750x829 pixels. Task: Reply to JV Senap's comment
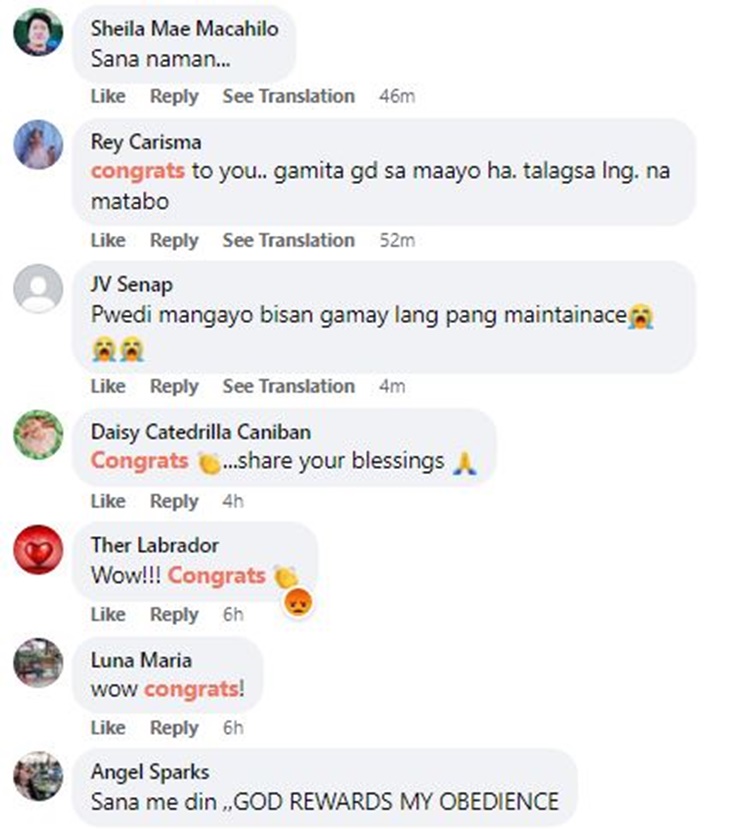click(174, 386)
